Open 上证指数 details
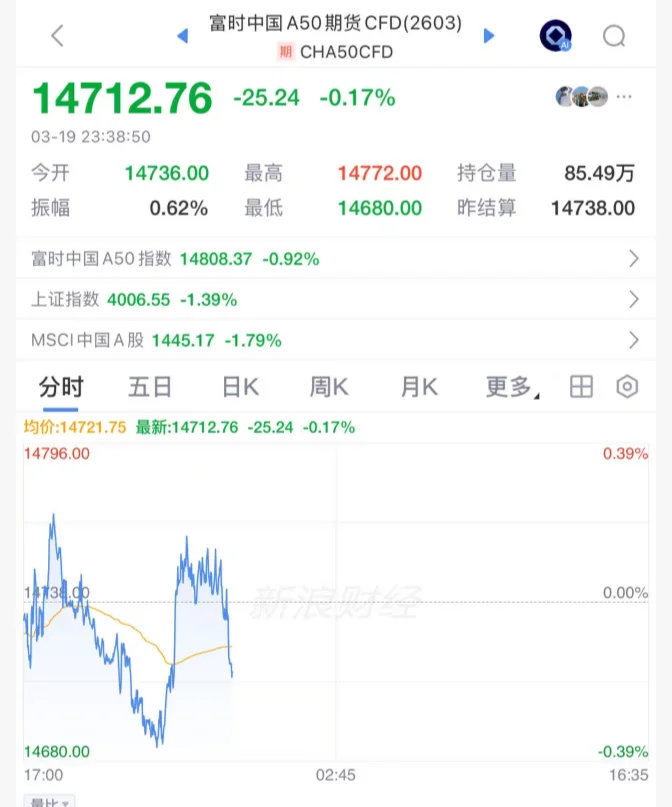 pyautogui.click(x=335, y=299)
